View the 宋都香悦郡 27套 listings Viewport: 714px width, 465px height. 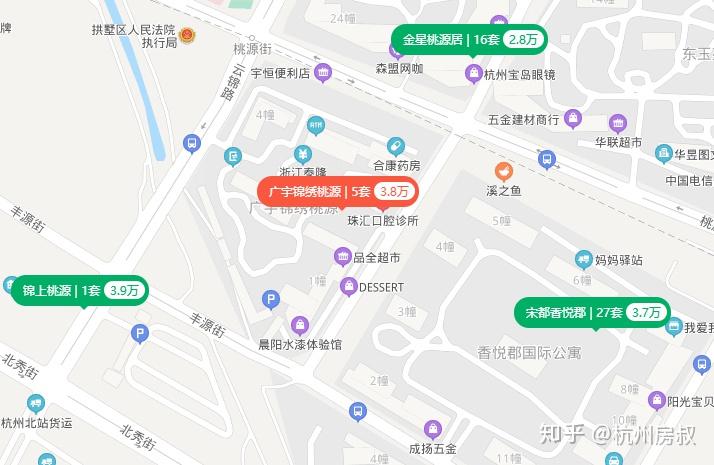[591, 313]
